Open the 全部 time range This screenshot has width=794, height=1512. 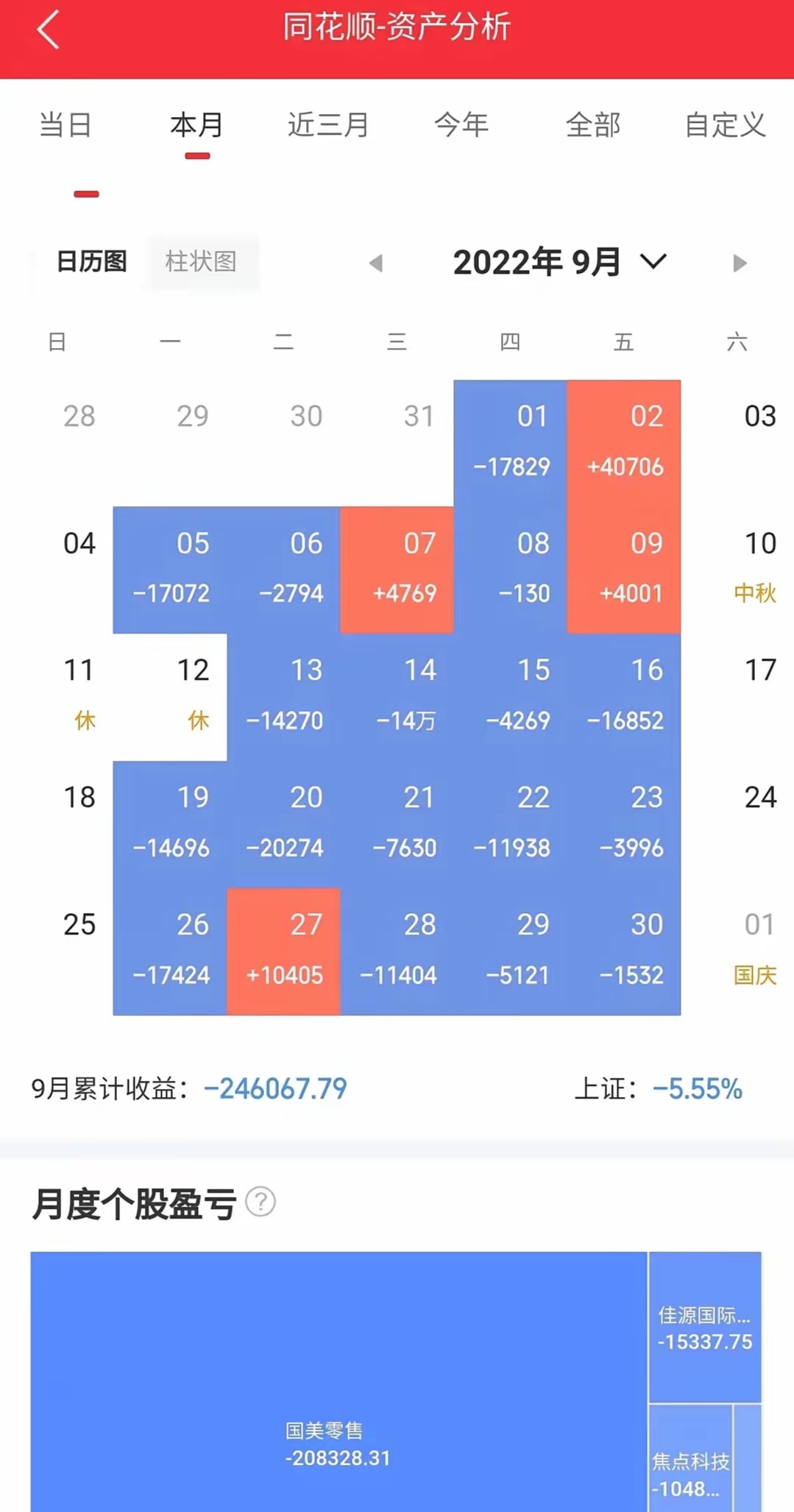593,125
